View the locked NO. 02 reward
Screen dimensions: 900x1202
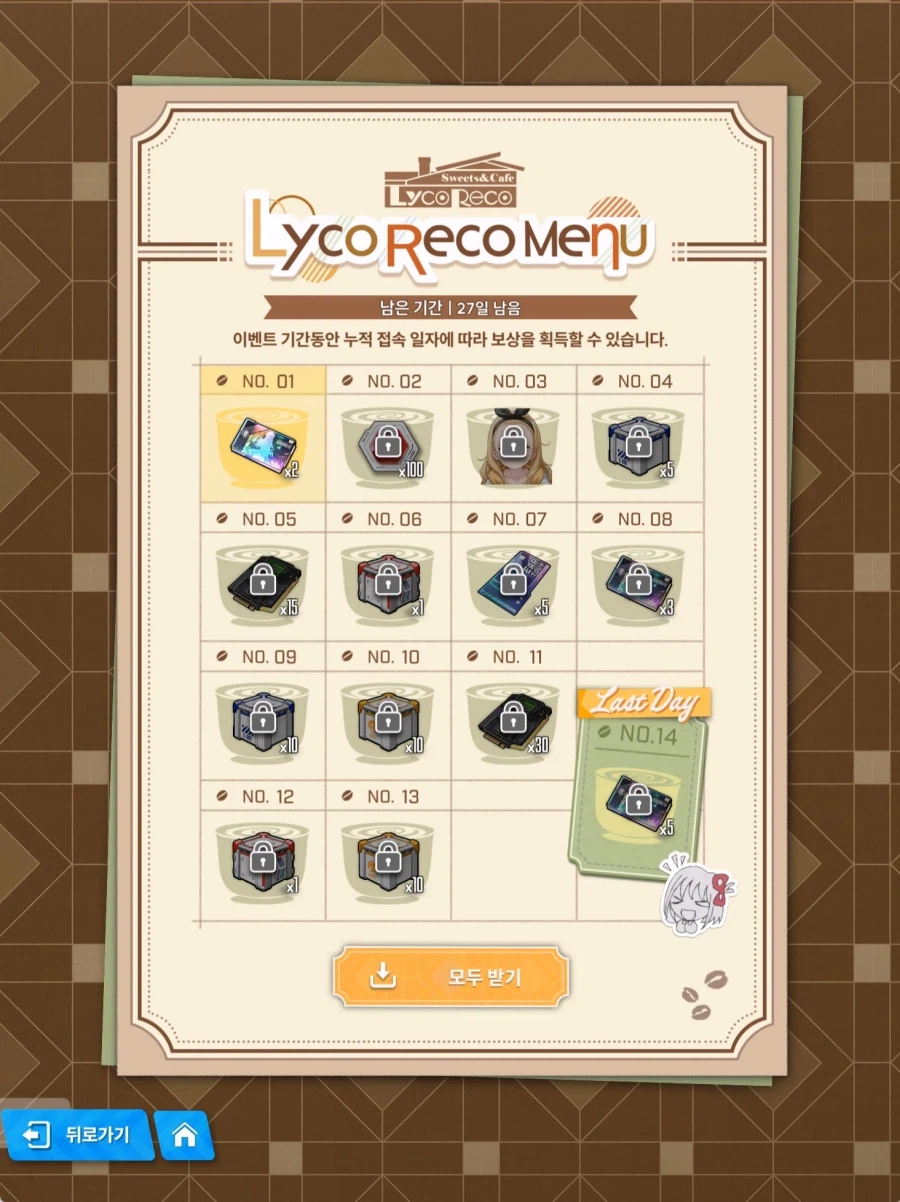pyautogui.click(x=388, y=446)
